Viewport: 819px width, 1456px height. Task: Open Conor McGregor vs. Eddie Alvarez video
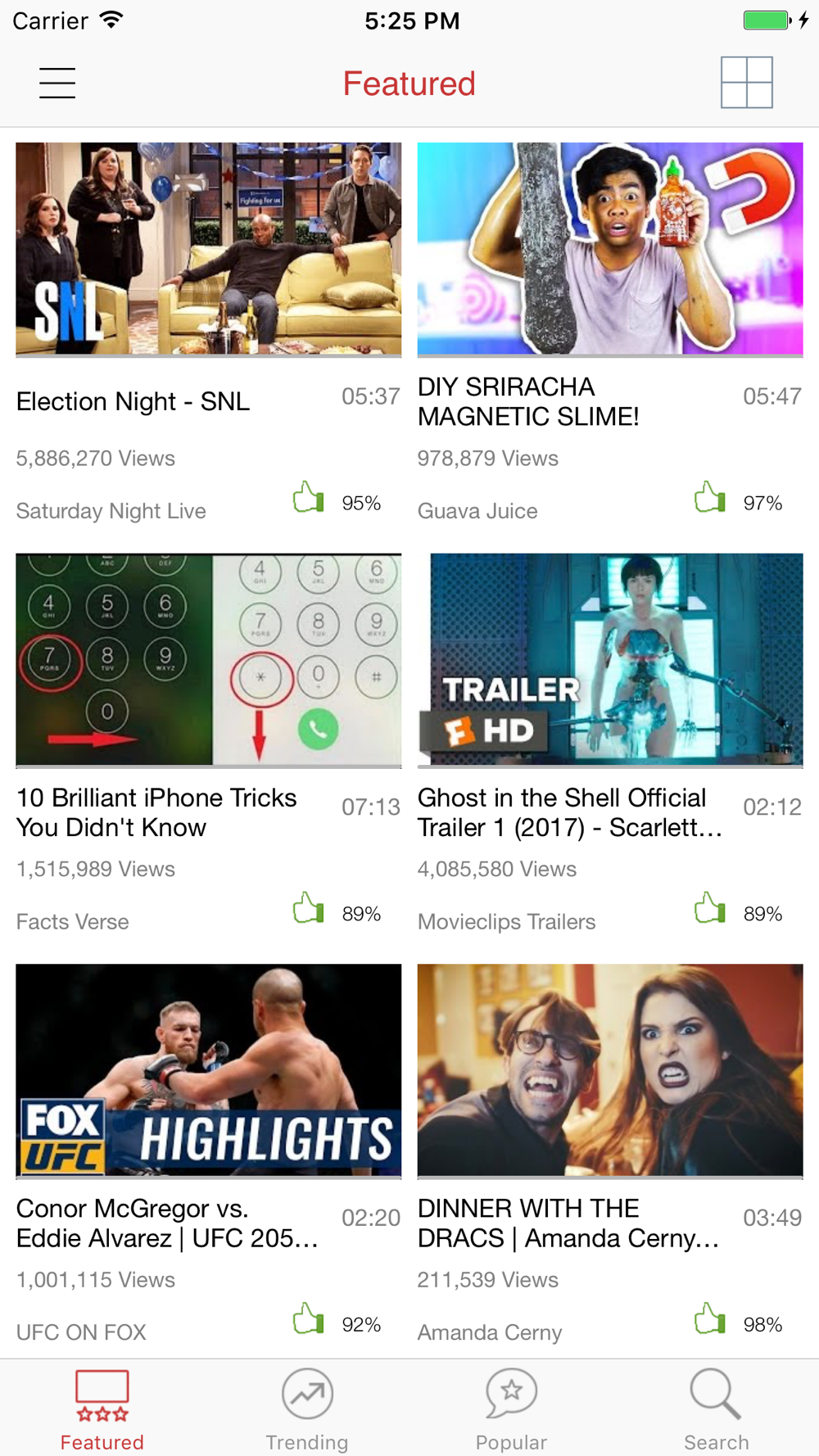(208, 1071)
